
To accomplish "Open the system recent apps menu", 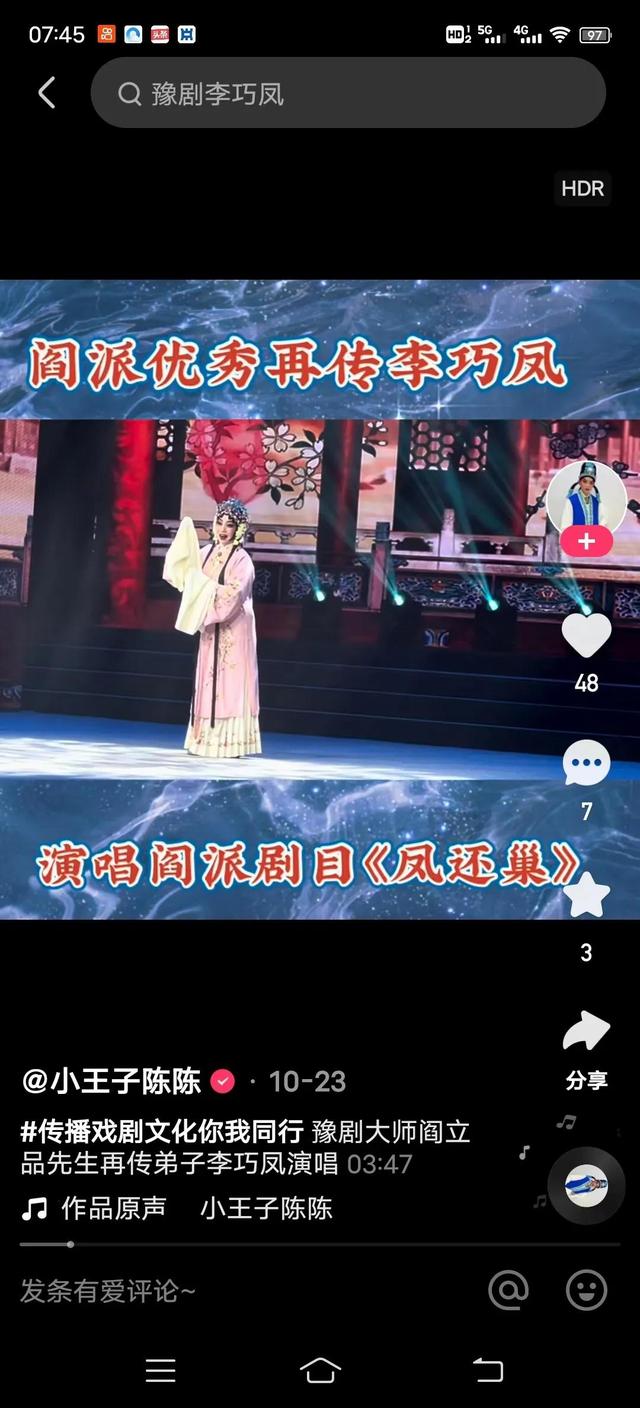I will click(x=160, y=1370).
